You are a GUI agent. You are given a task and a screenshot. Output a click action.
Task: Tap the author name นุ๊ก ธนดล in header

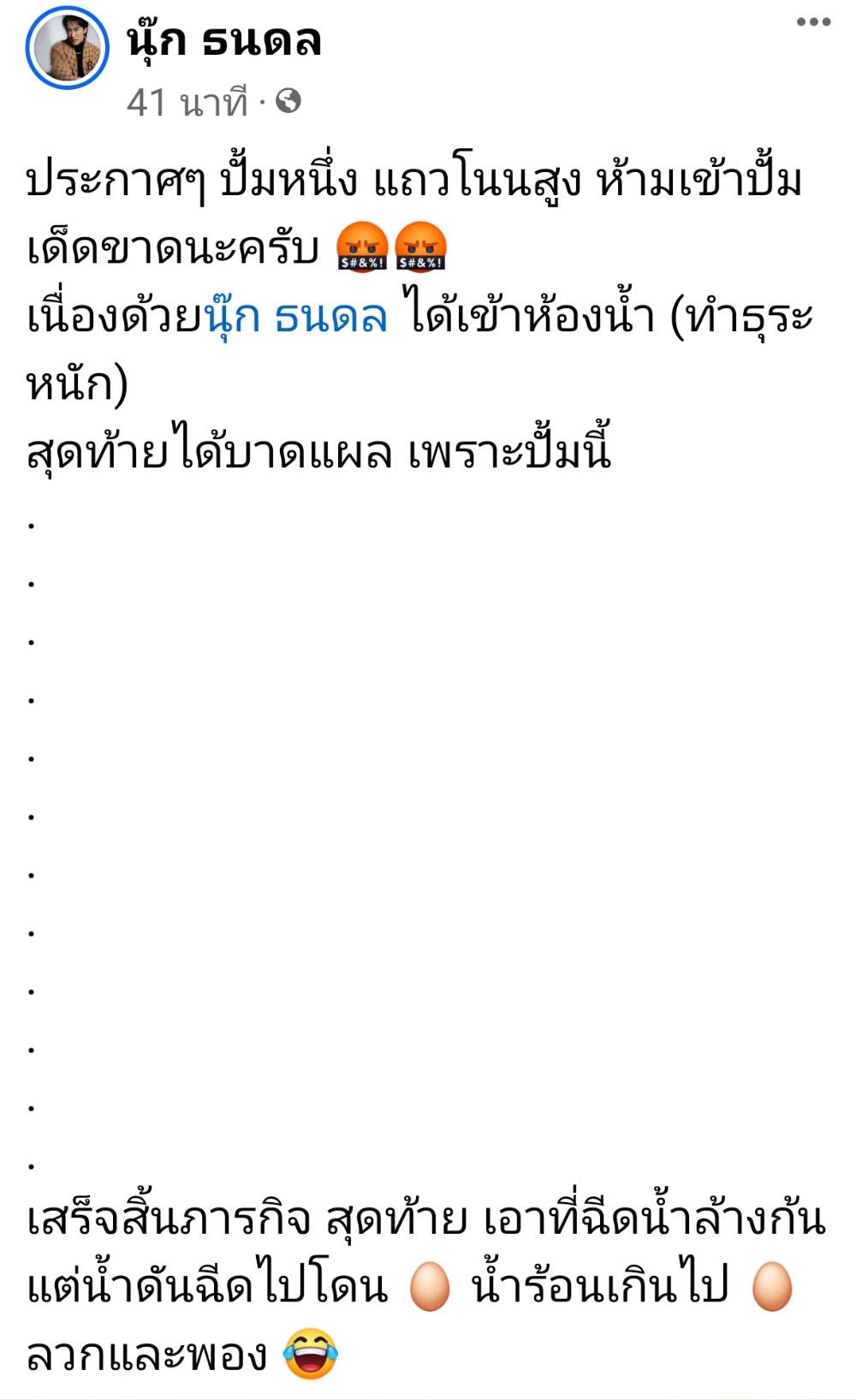coord(224,40)
